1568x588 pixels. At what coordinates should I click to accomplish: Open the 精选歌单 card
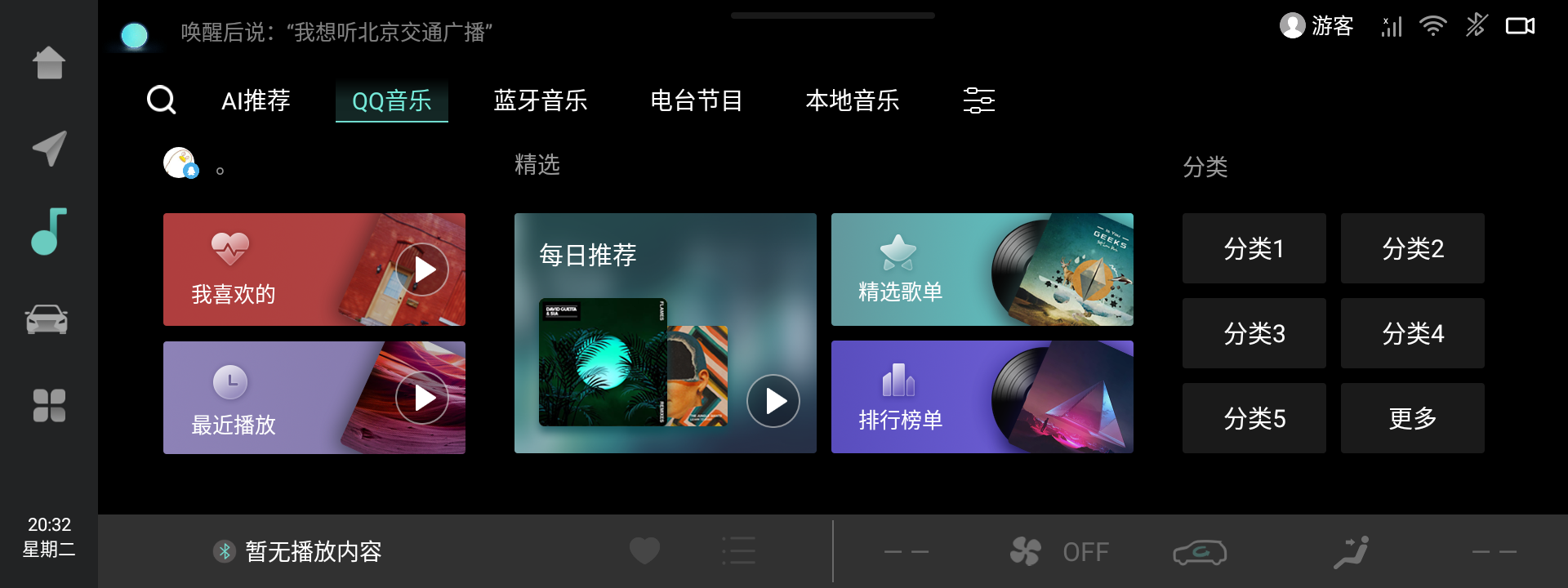coord(982,269)
